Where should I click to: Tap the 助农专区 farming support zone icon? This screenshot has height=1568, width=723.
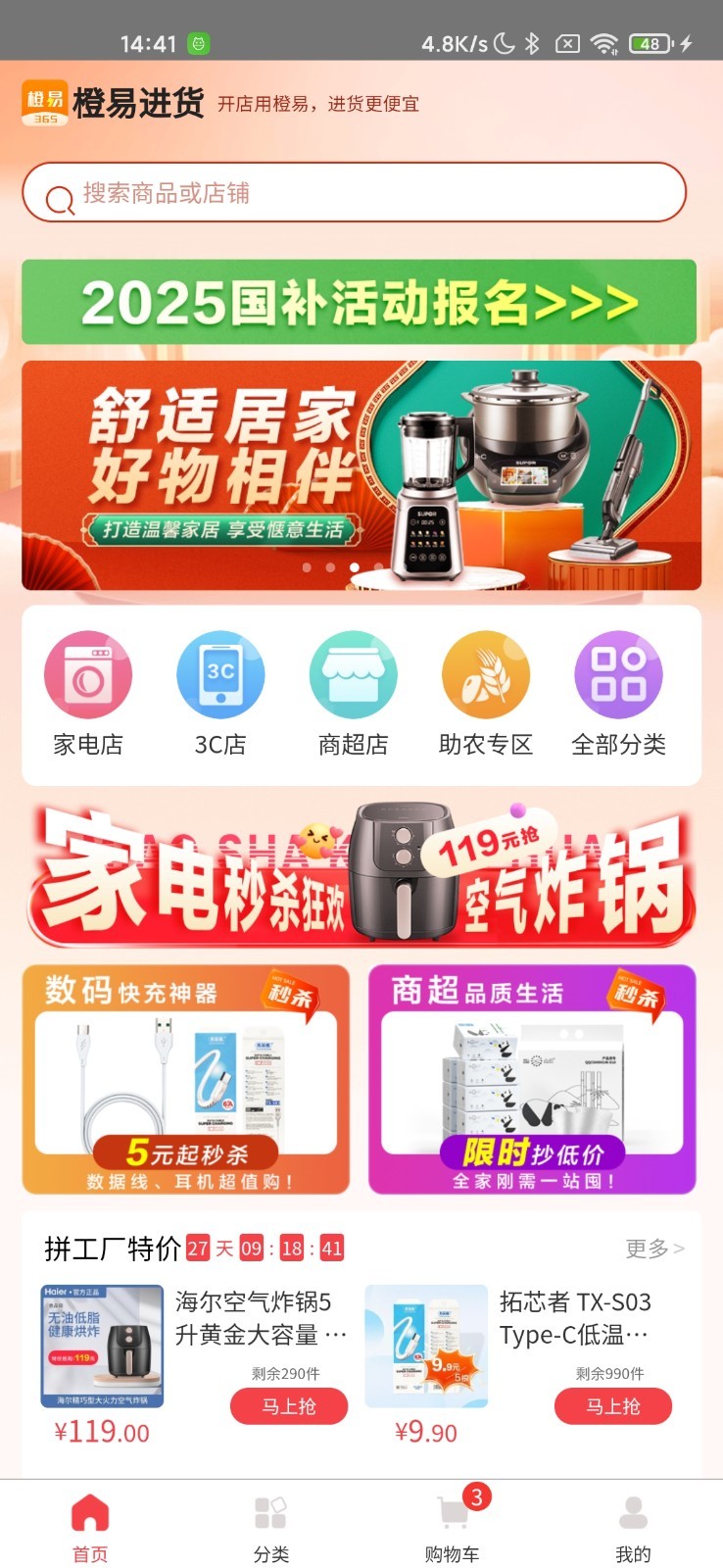pos(485,691)
